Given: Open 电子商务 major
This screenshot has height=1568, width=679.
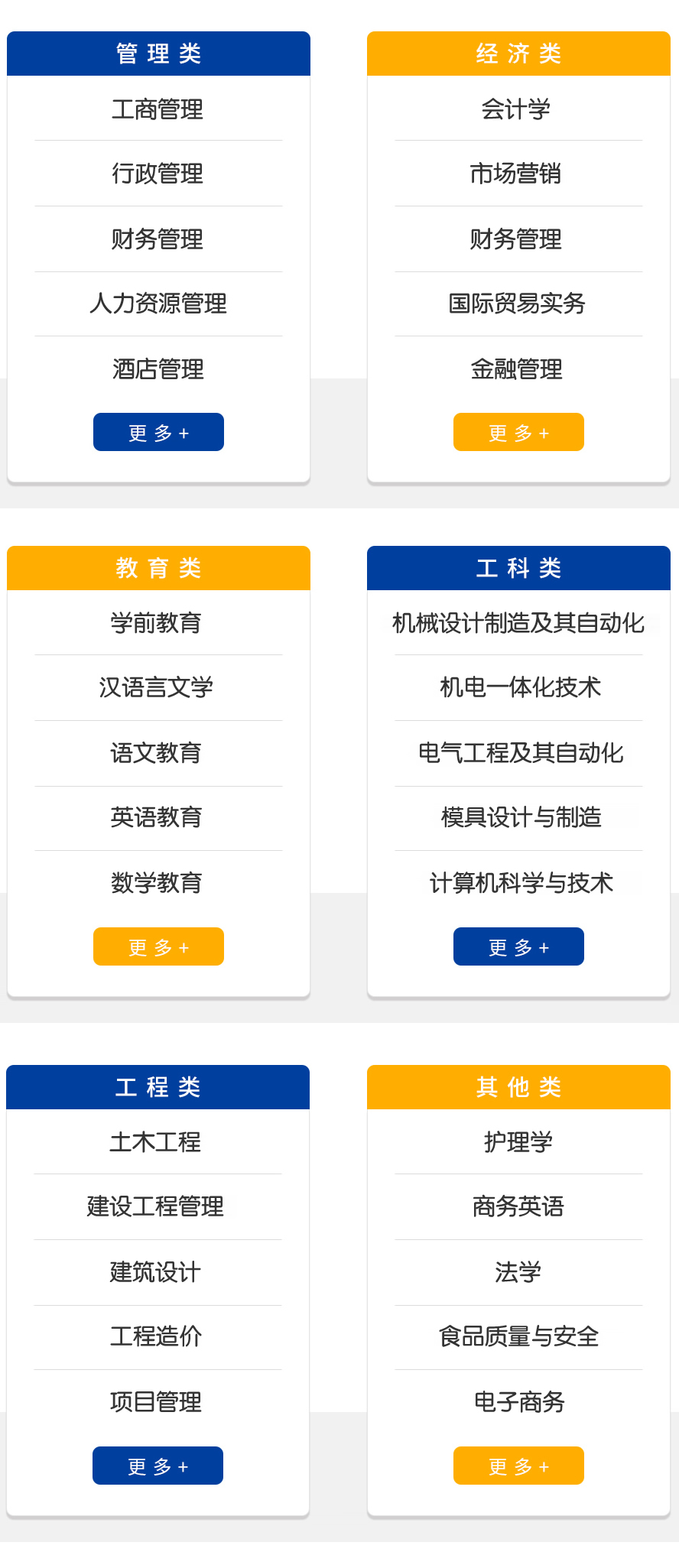Looking at the screenshot, I should [519, 1402].
